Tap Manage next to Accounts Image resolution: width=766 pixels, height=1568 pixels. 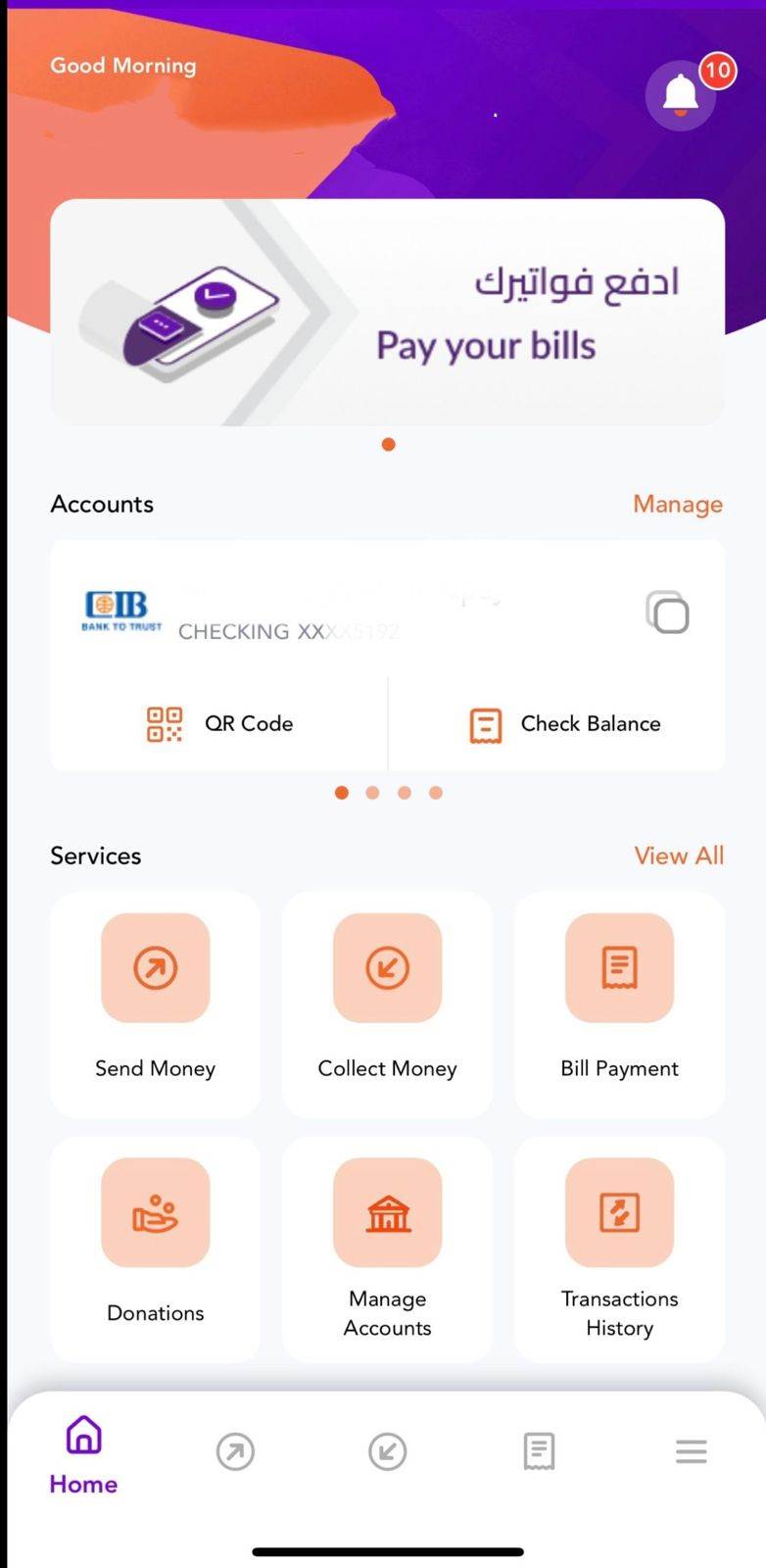[x=678, y=504]
